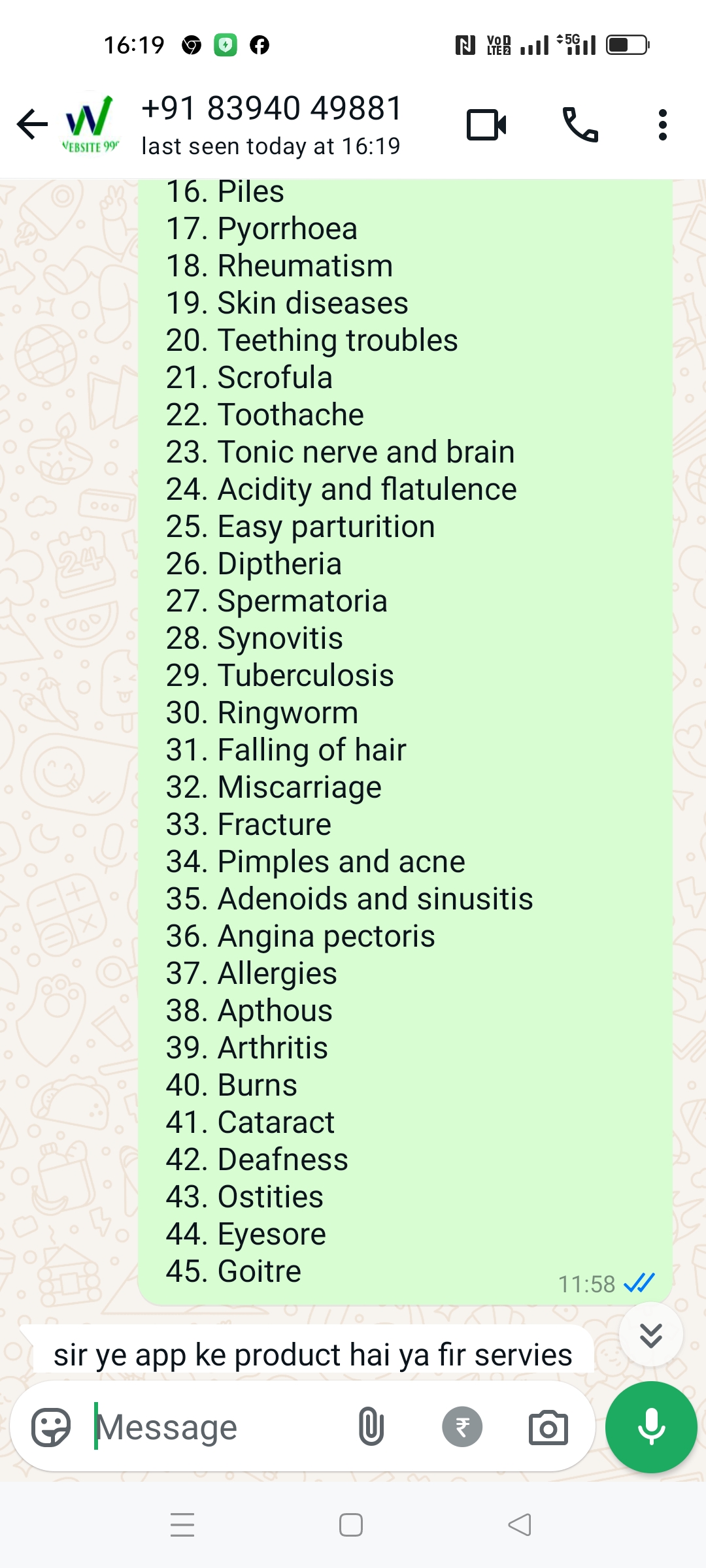Start a video call

(x=486, y=124)
